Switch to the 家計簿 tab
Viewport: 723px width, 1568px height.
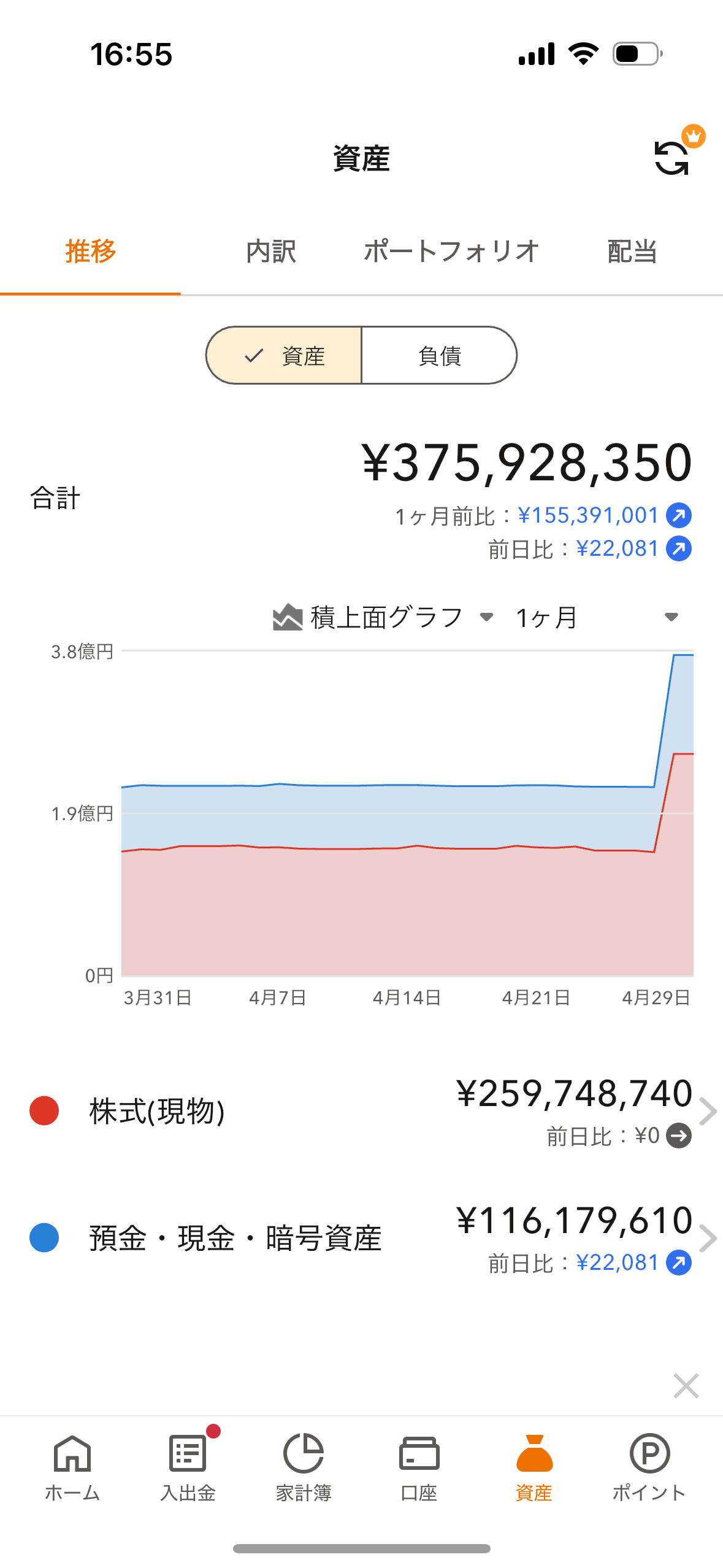click(x=304, y=1467)
